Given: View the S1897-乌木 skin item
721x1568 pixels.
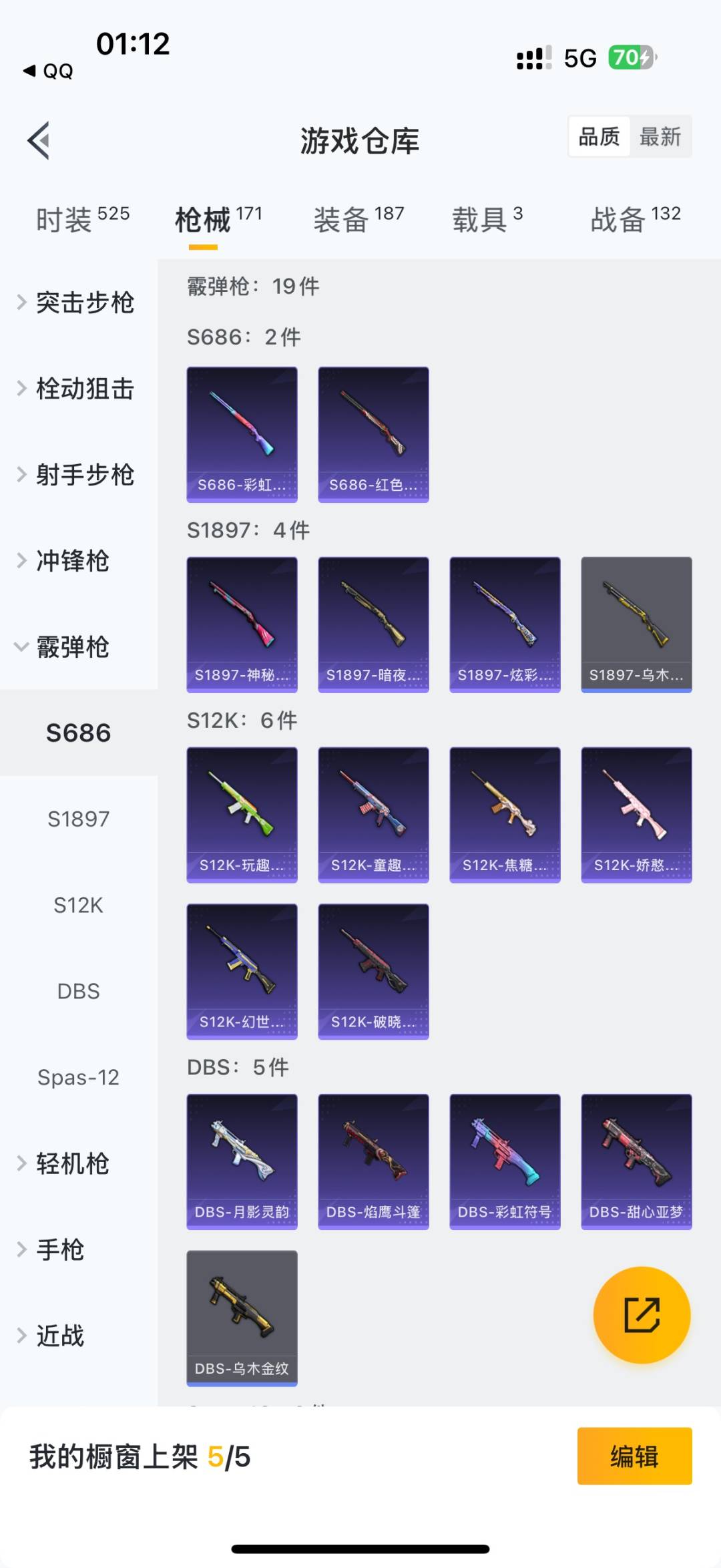Looking at the screenshot, I should tap(637, 625).
